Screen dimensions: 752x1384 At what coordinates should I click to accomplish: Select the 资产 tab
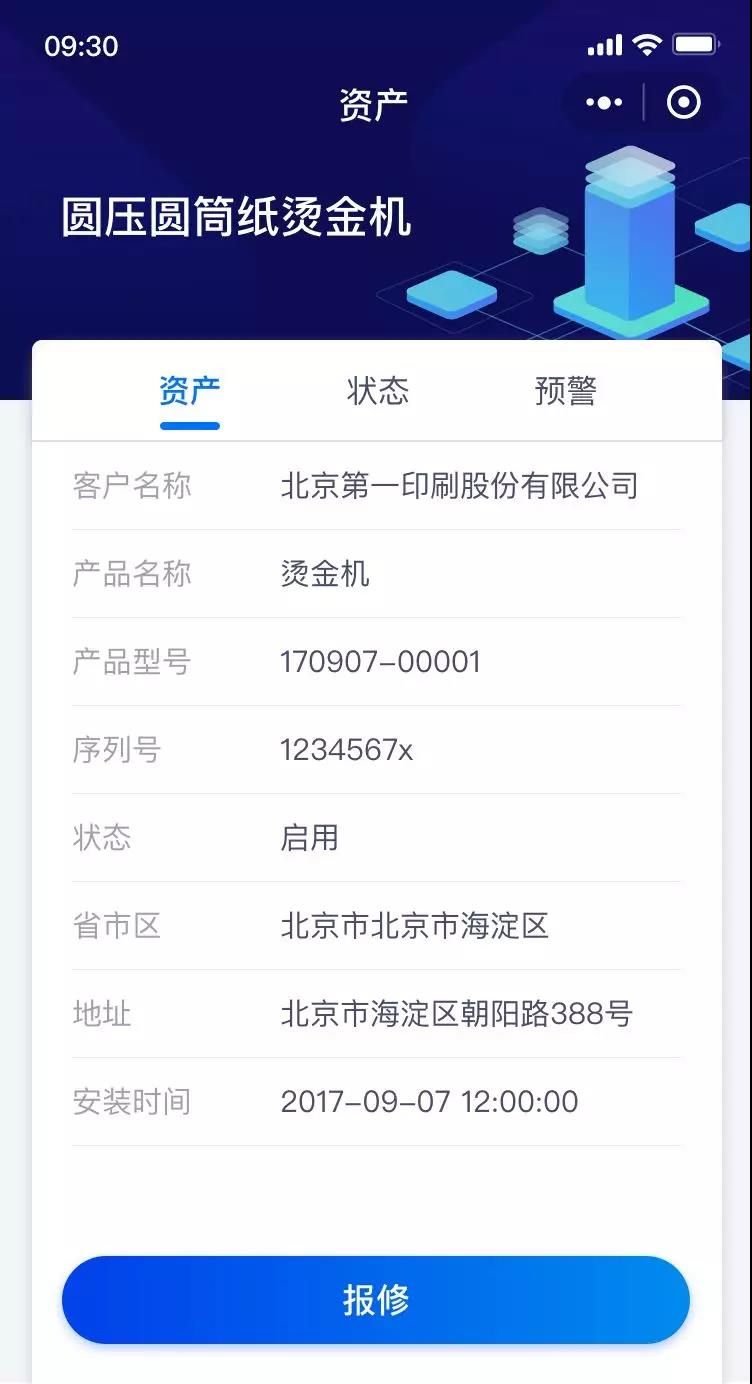(190, 391)
